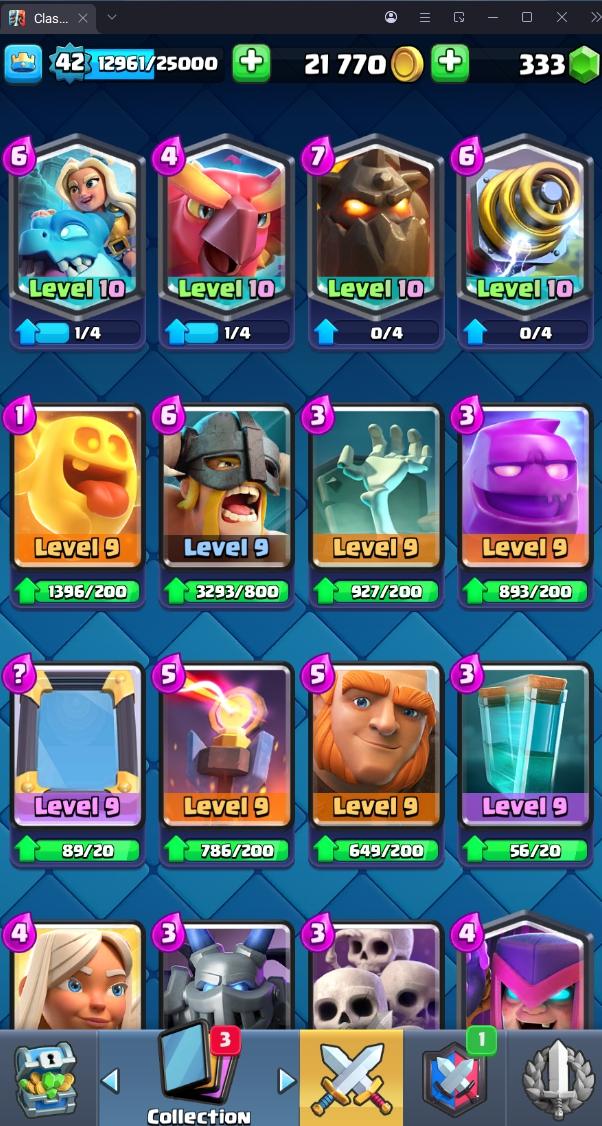Open the Clan shield tab

point(454,1078)
